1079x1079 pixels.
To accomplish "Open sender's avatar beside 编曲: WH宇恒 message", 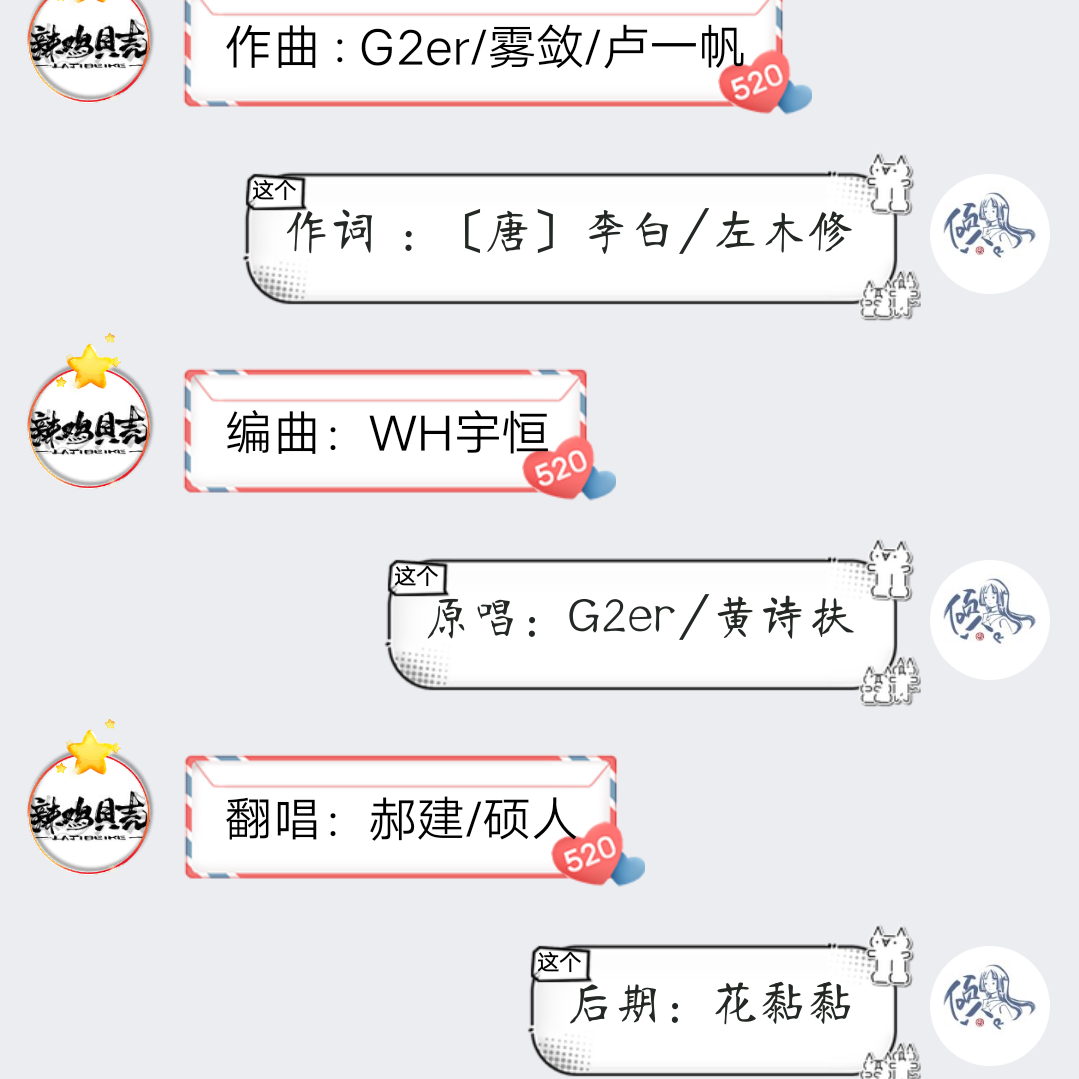I will (88, 427).
